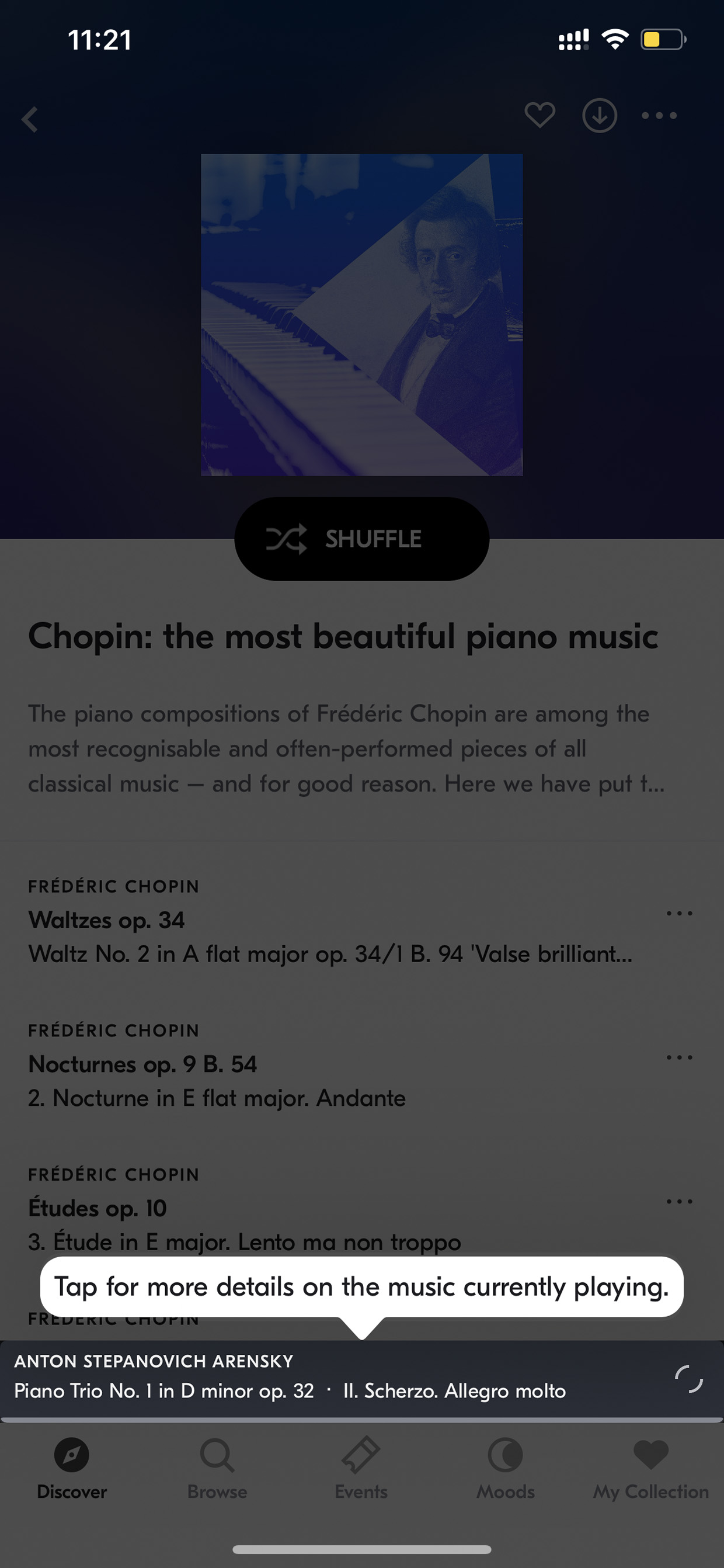Open options for Waltzes op. 34
Image resolution: width=724 pixels, height=1568 pixels.
(x=679, y=913)
